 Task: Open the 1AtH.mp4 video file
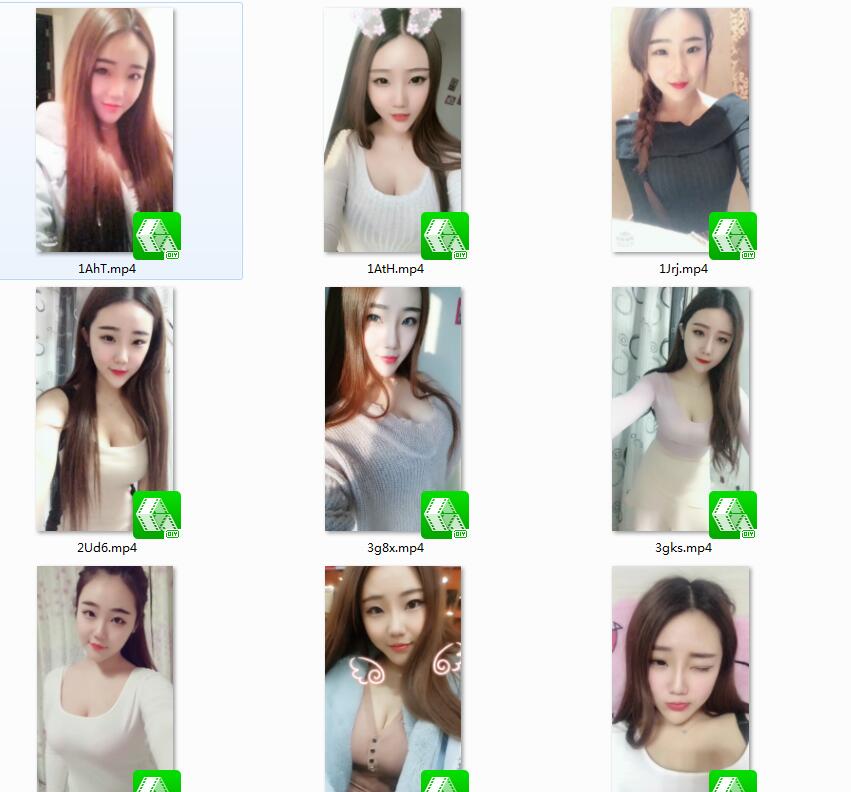coord(393,131)
